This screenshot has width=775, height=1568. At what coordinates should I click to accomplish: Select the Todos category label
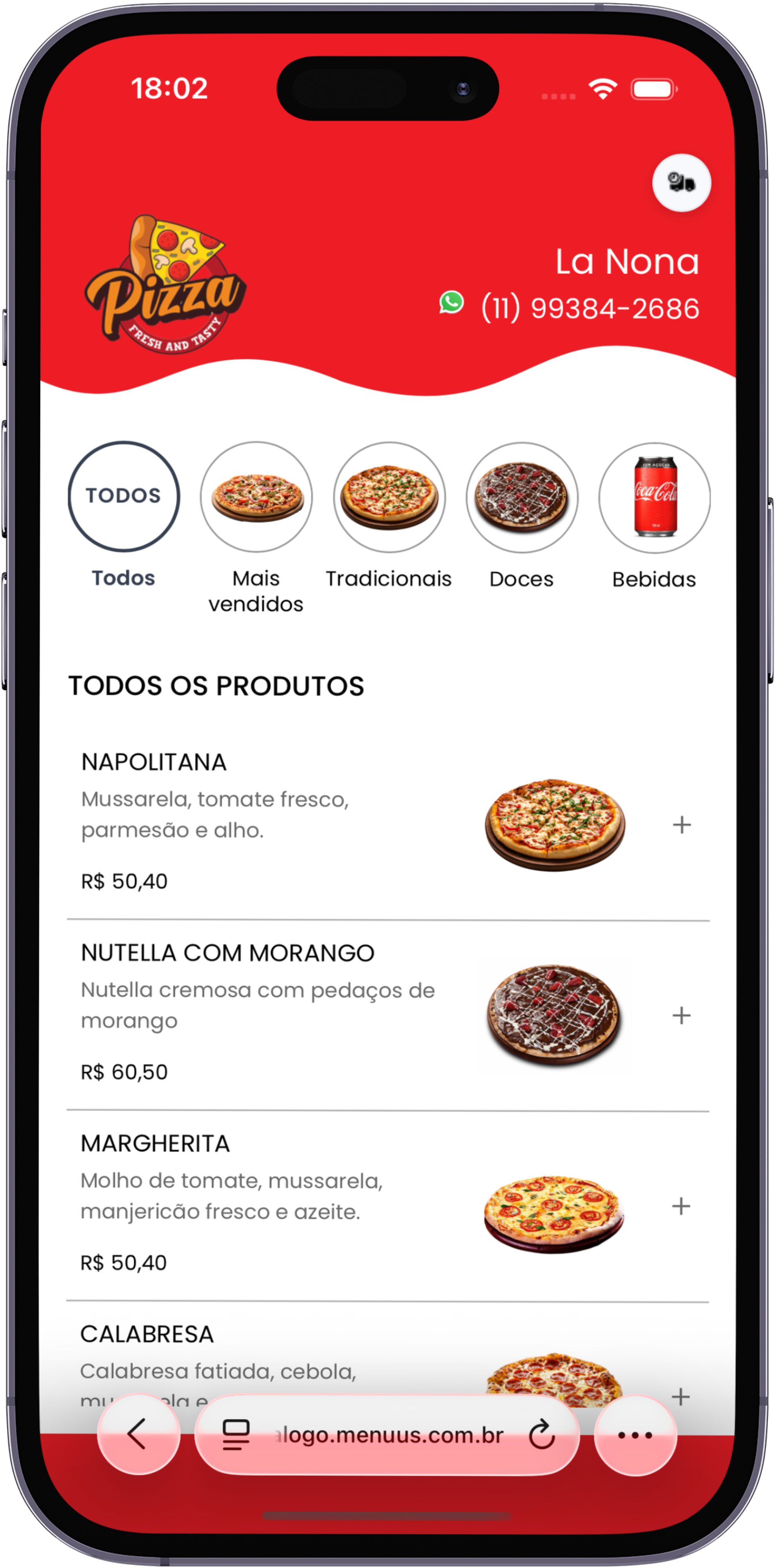pyautogui.click(x=123, y=578)
